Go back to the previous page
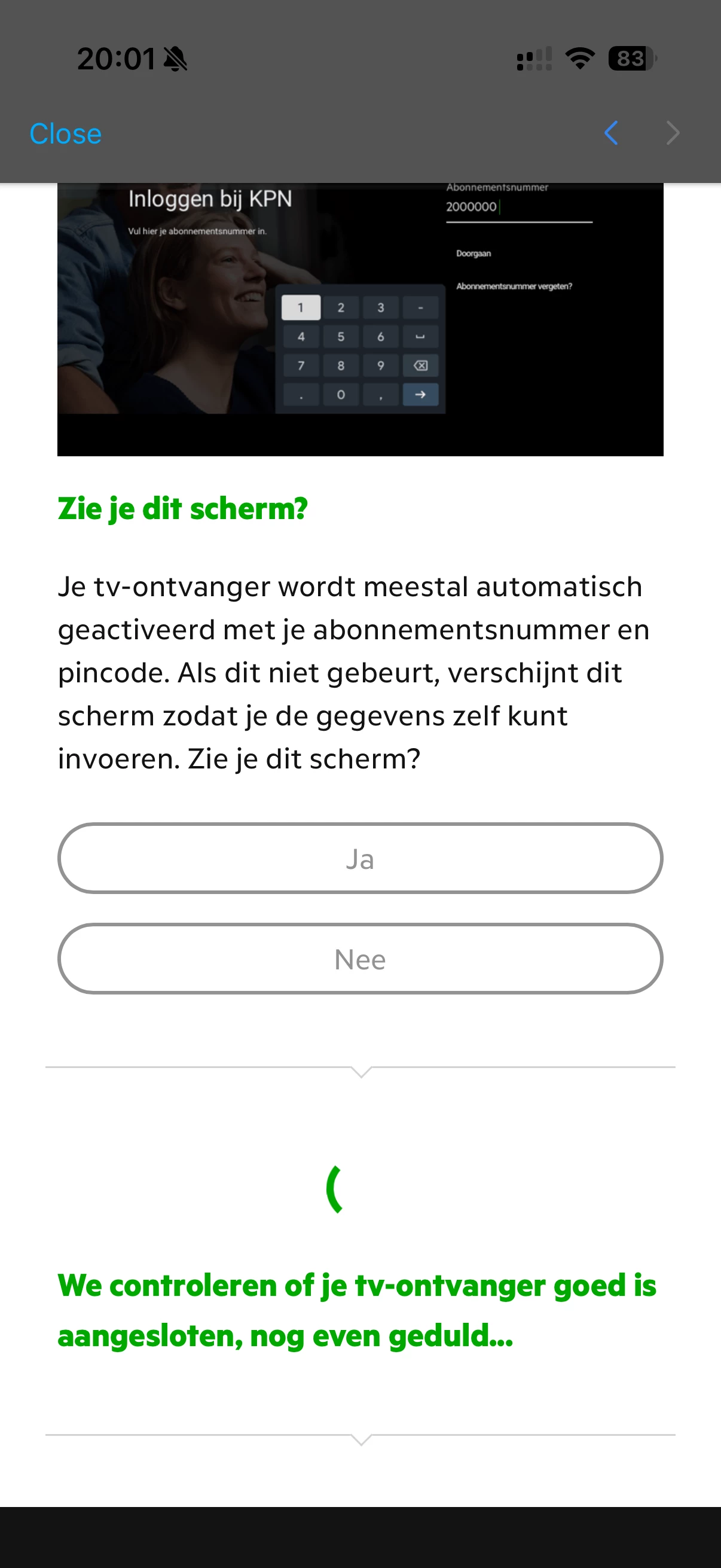721x1568 pixels. [611, 133]
